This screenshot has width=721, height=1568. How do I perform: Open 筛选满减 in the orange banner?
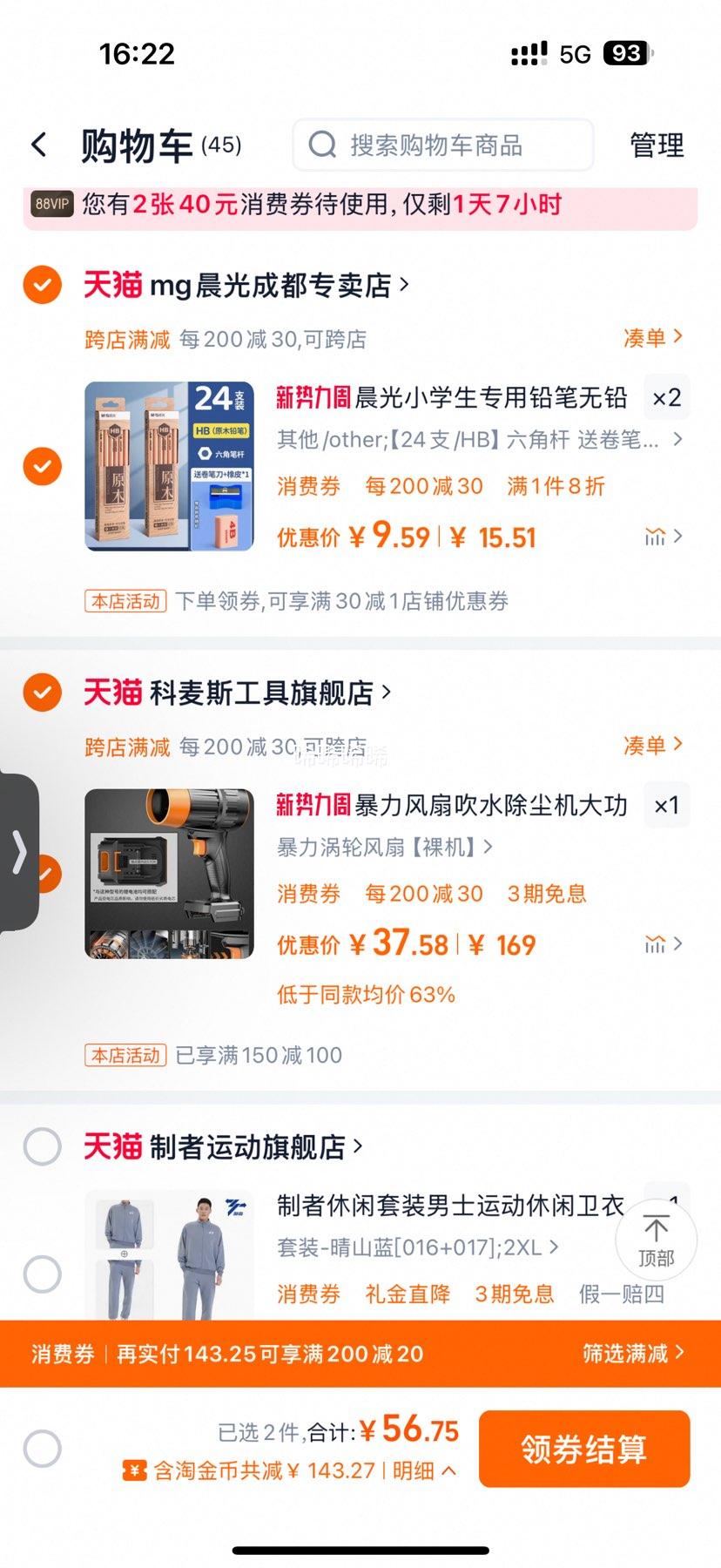(x=632, y=1353)
